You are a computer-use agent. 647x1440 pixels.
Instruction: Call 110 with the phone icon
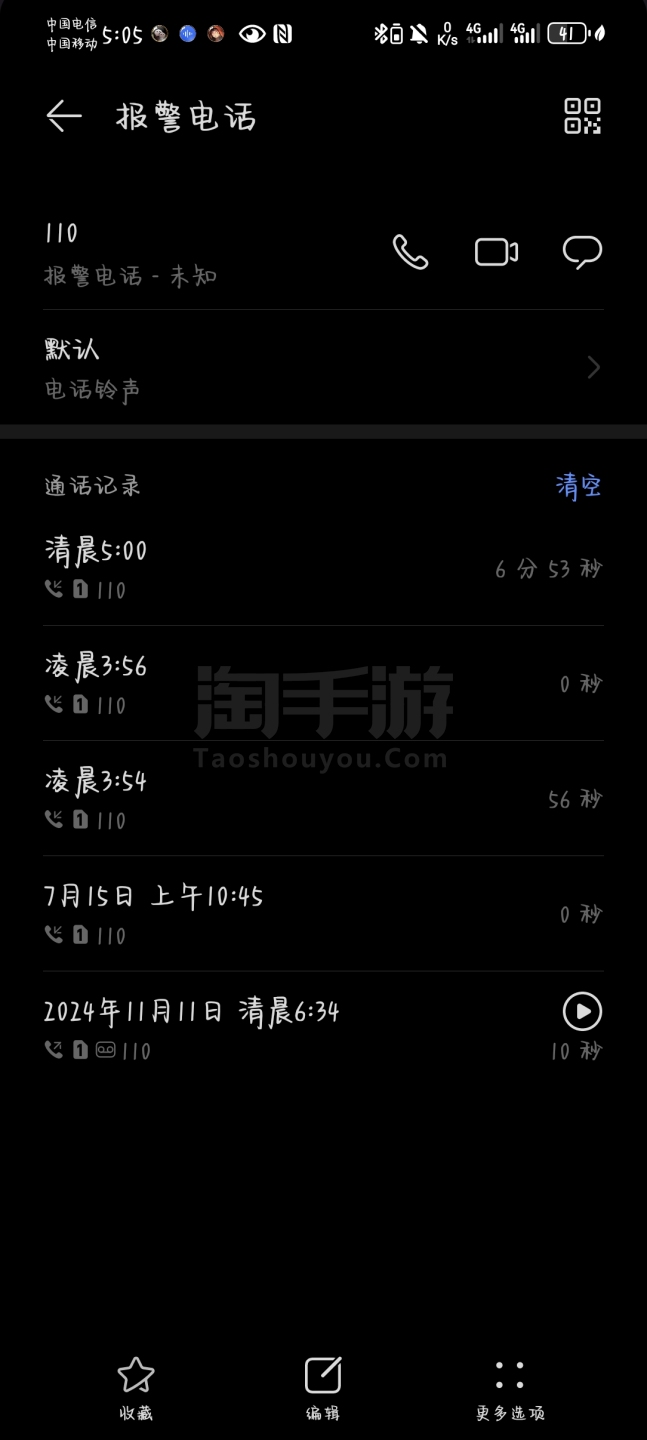point(410,252)
